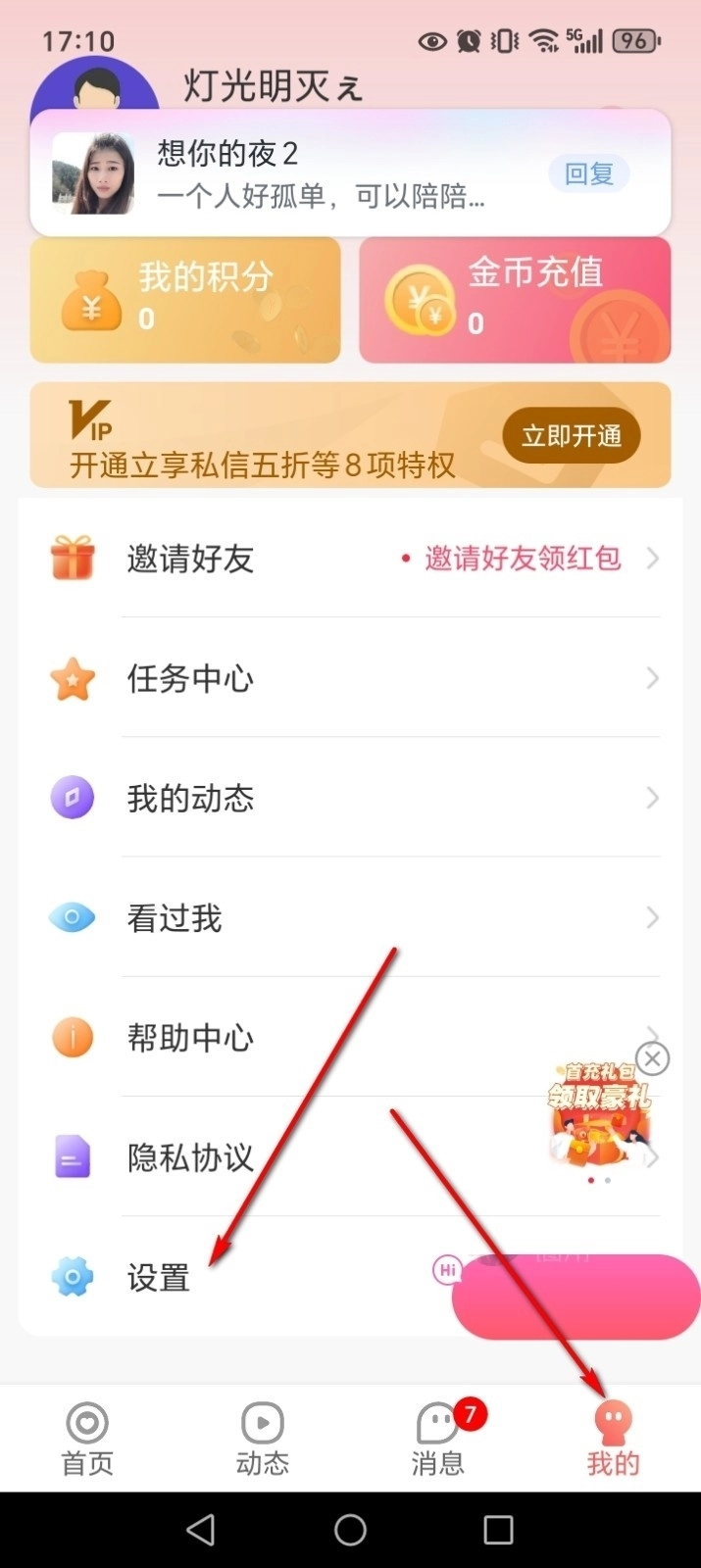Switch to the 动态 tab
The width and height of the screenshot is (701, 1568).
point(262,1438)
